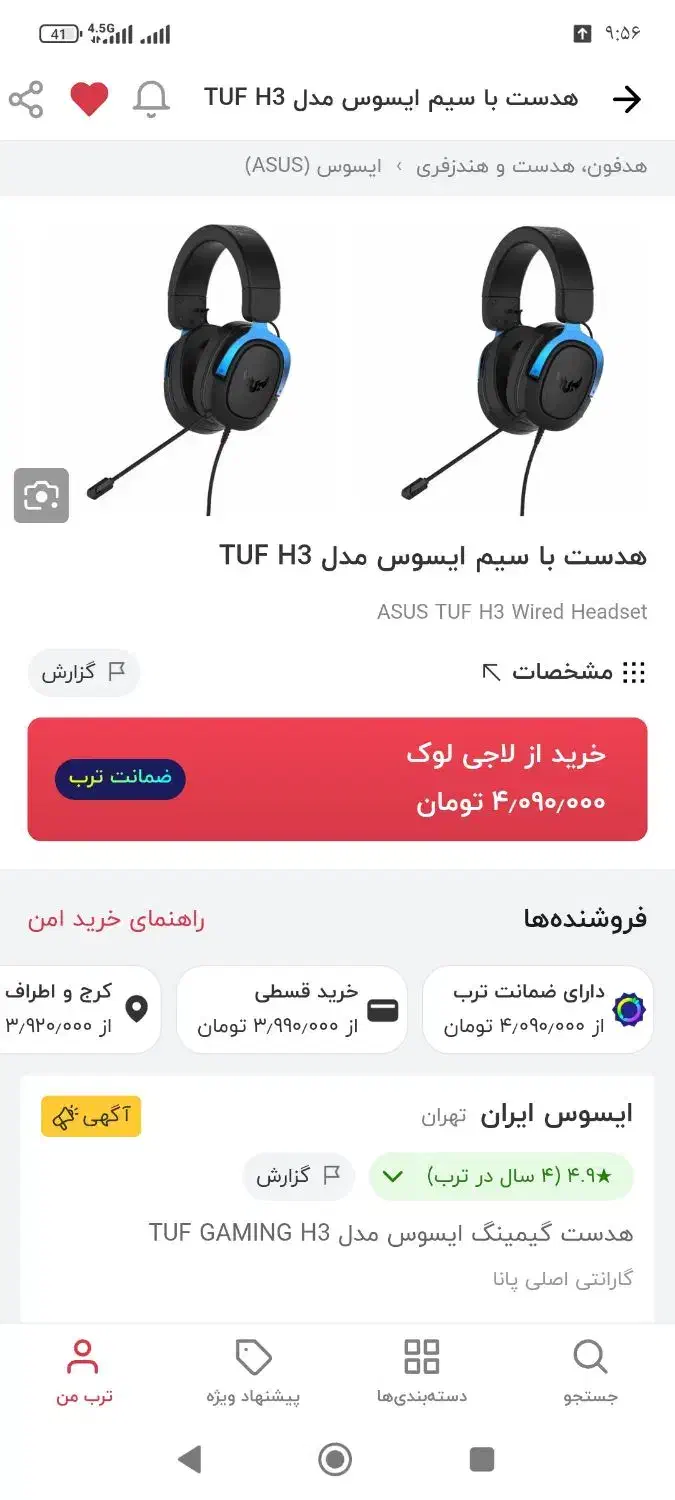Select دارای ضمانت ترب filter chip
Screen dimensions: 675x1500
point(538,1009)
